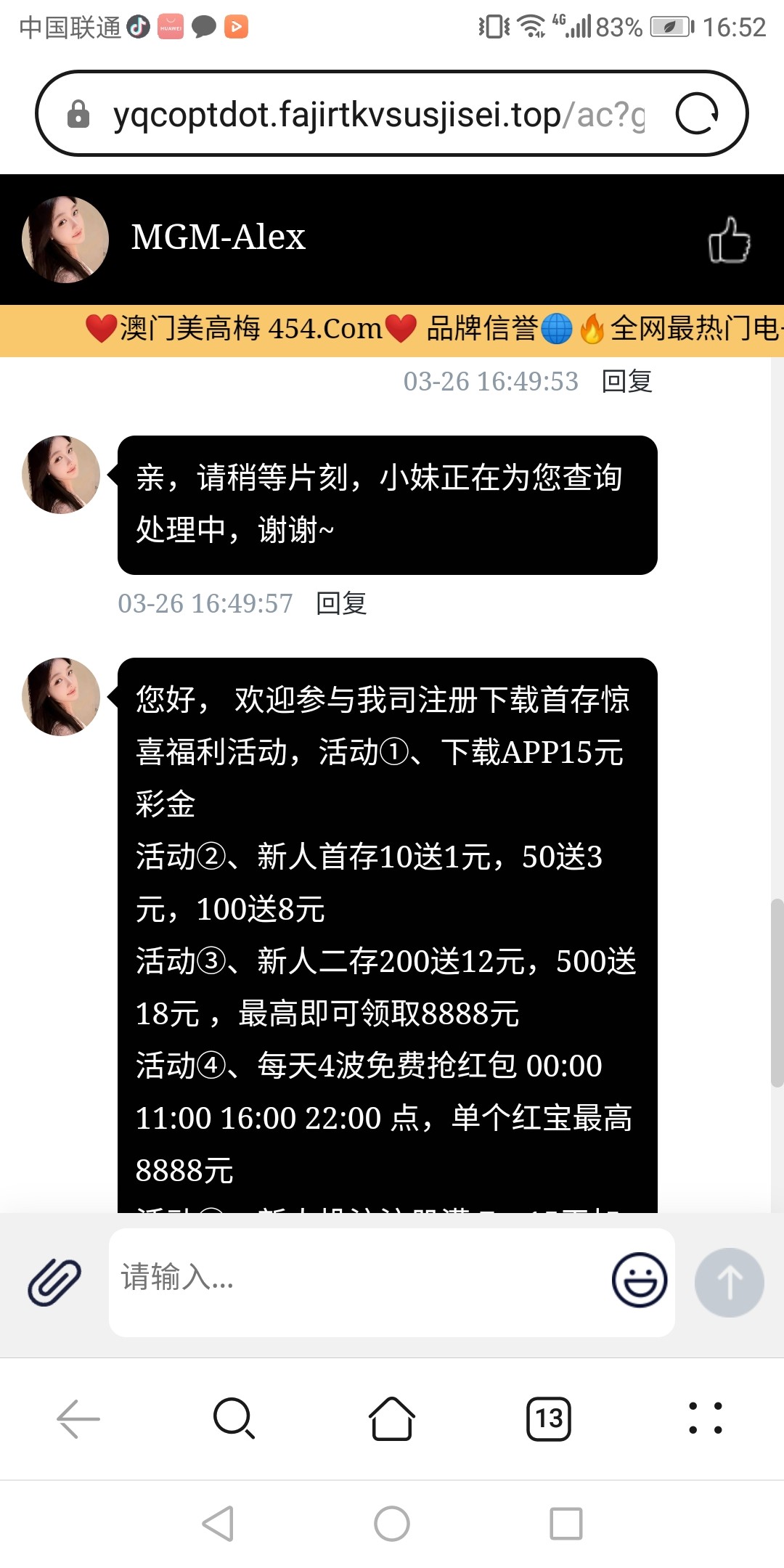Tap the yellow 澳门美高梅 banner
The height and width of the screenshot is (1568, 784).
click(392, 330)
